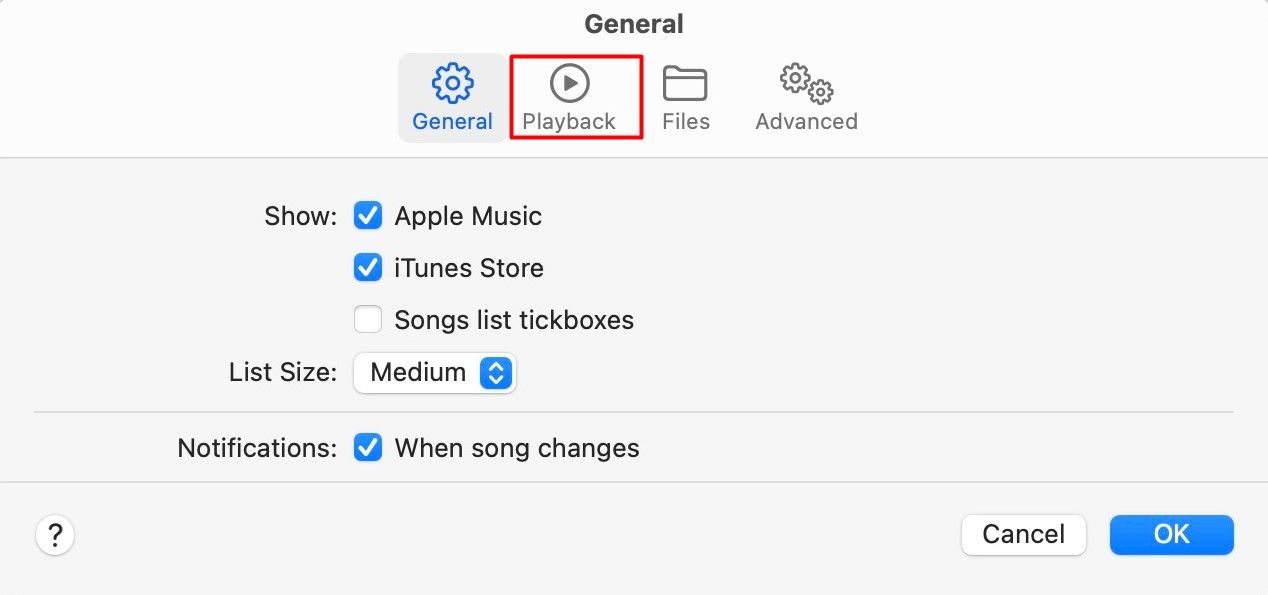1268x595 pixels.
Task: Confirm settings with OK
Action: [x=1171, y=535]
